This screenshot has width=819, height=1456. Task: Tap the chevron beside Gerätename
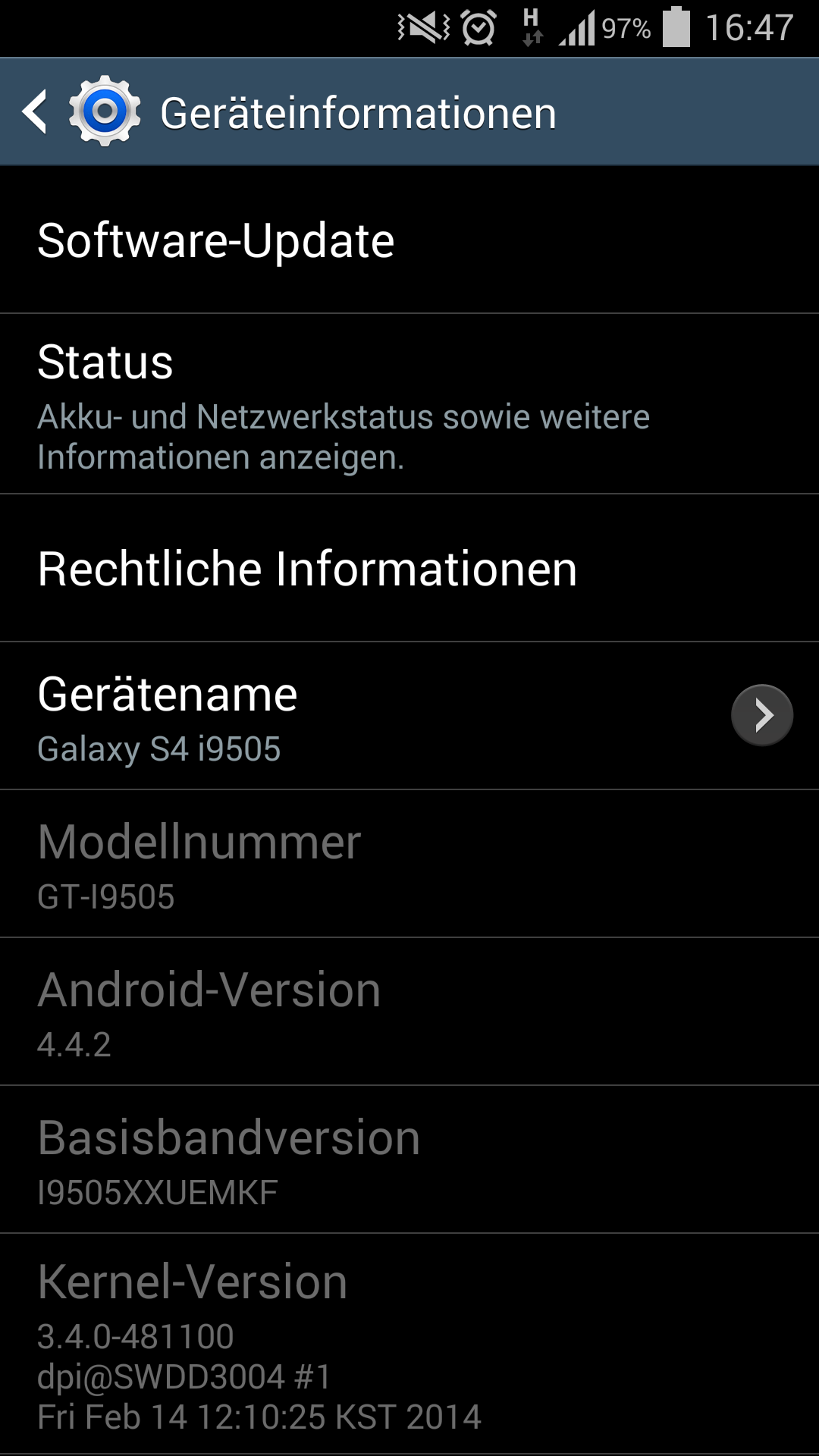(x=762, y=715)
